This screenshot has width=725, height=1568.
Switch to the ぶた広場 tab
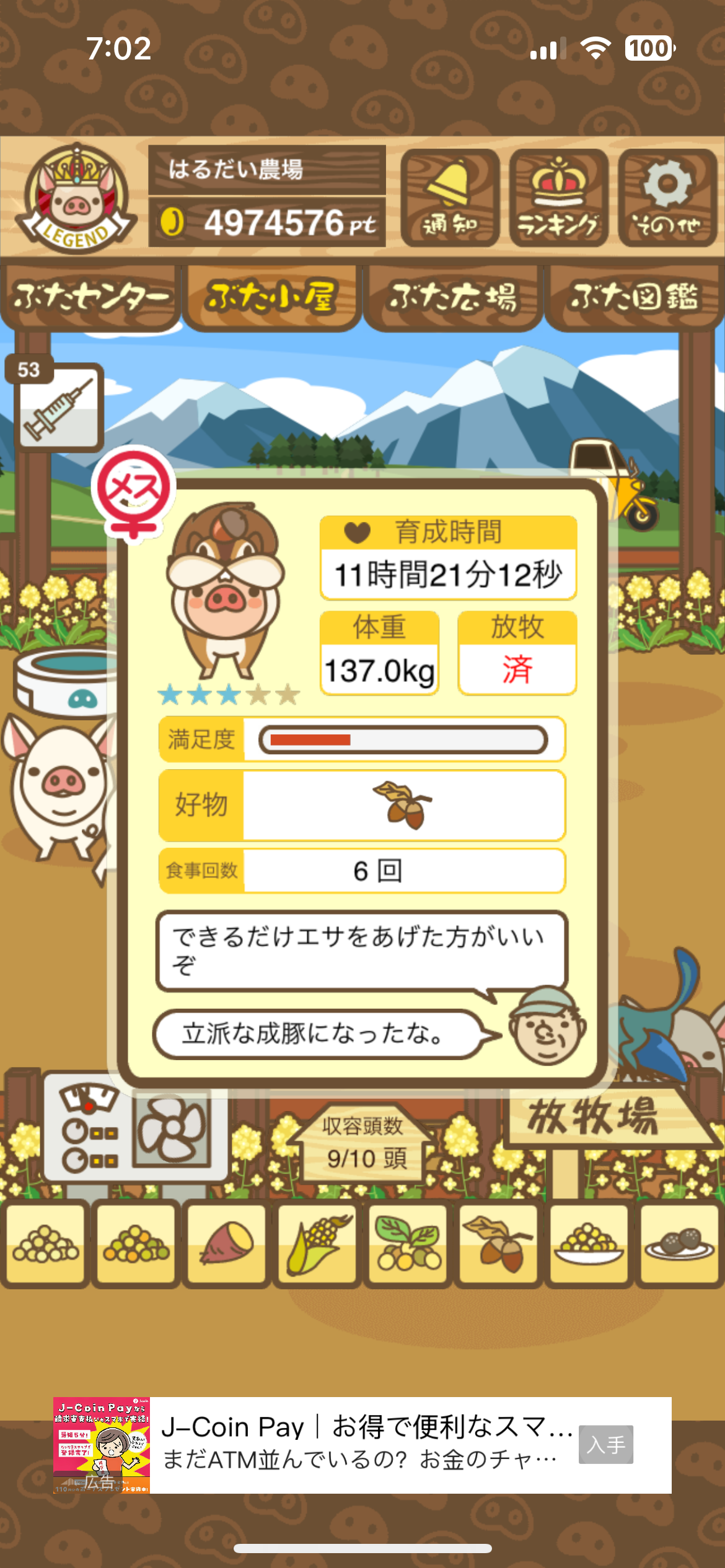(x=453, y=298)
